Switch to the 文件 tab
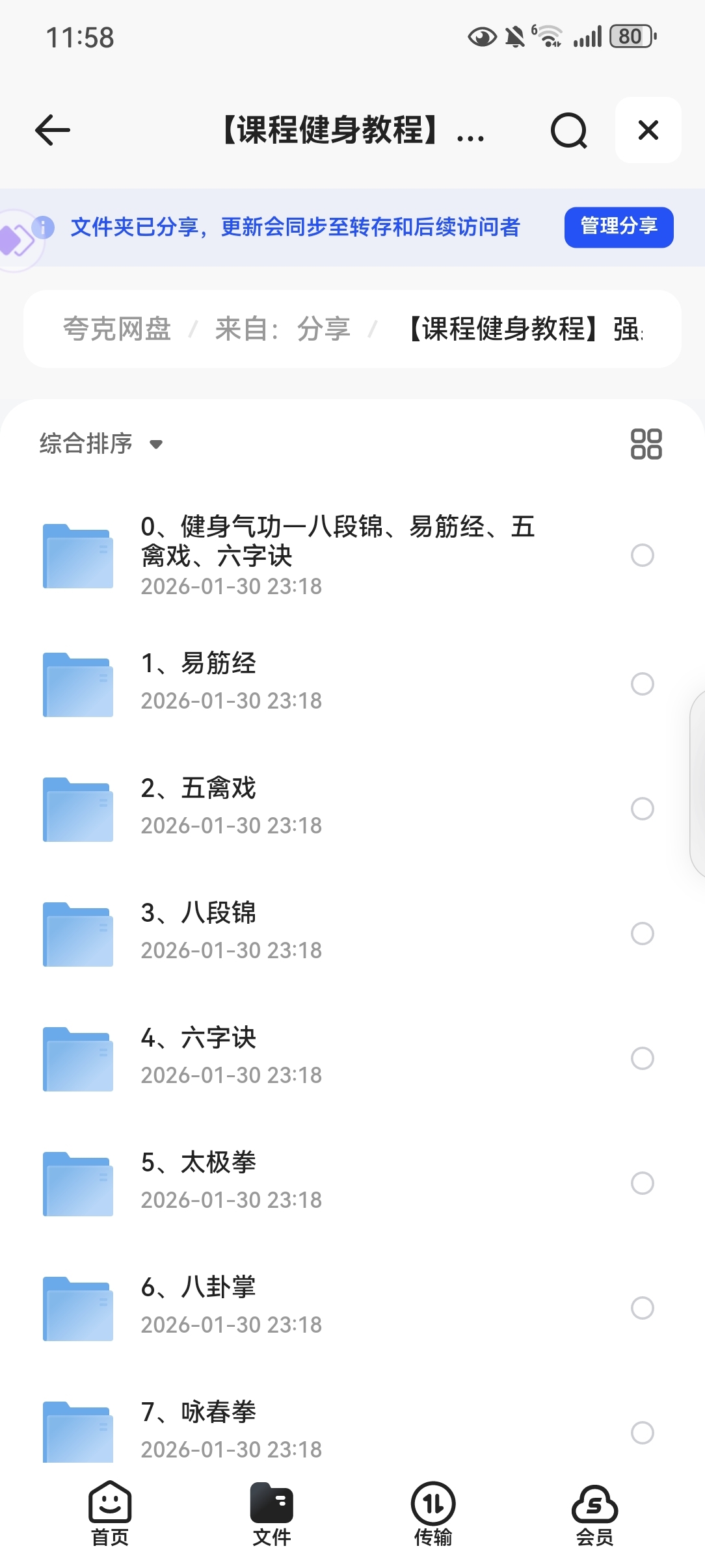 point(272,1514)
